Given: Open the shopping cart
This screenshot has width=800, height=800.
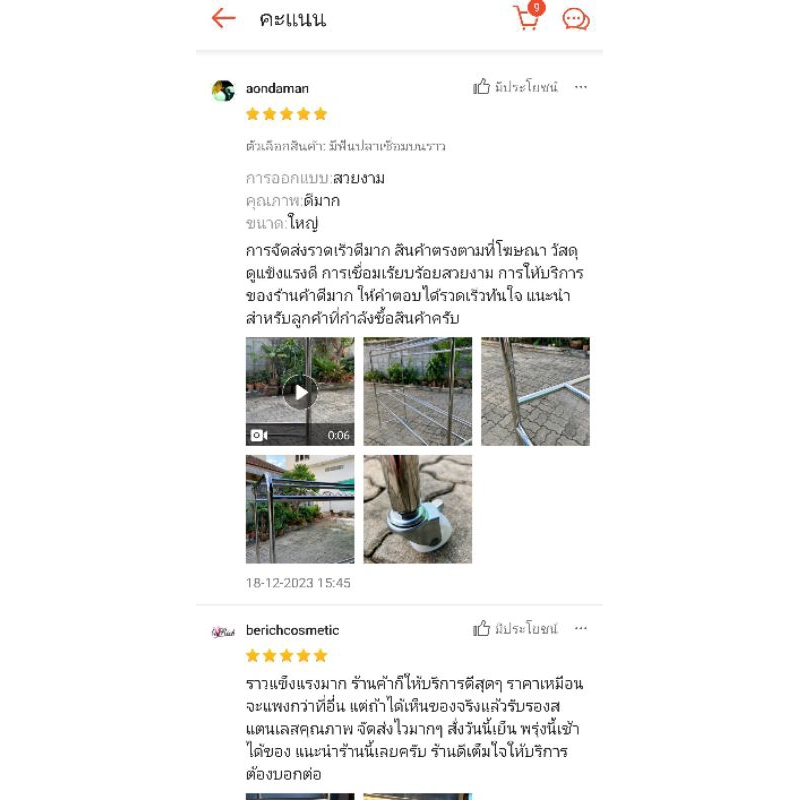Looking at the screenshot, I should click(527, 17).
